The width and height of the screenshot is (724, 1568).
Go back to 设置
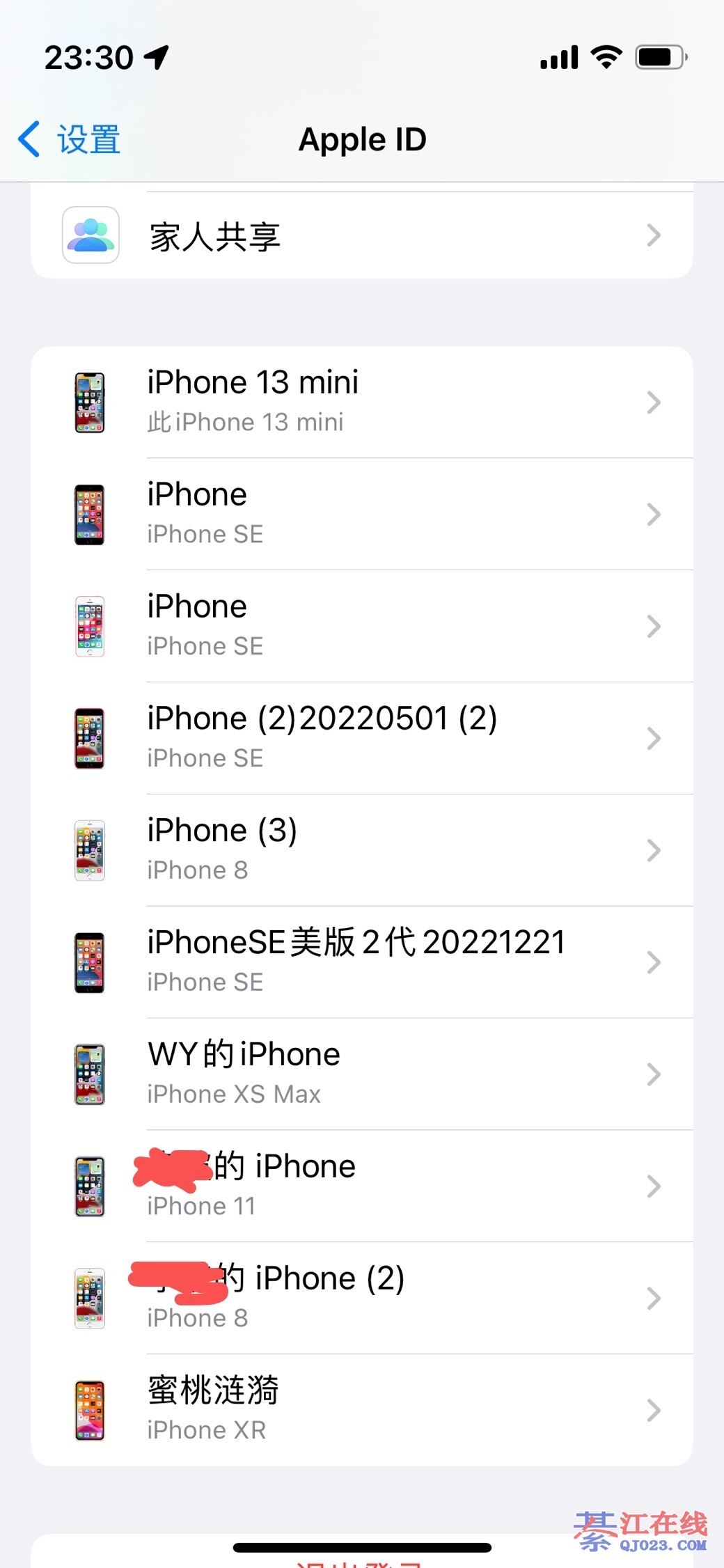(x=70, y=139)
